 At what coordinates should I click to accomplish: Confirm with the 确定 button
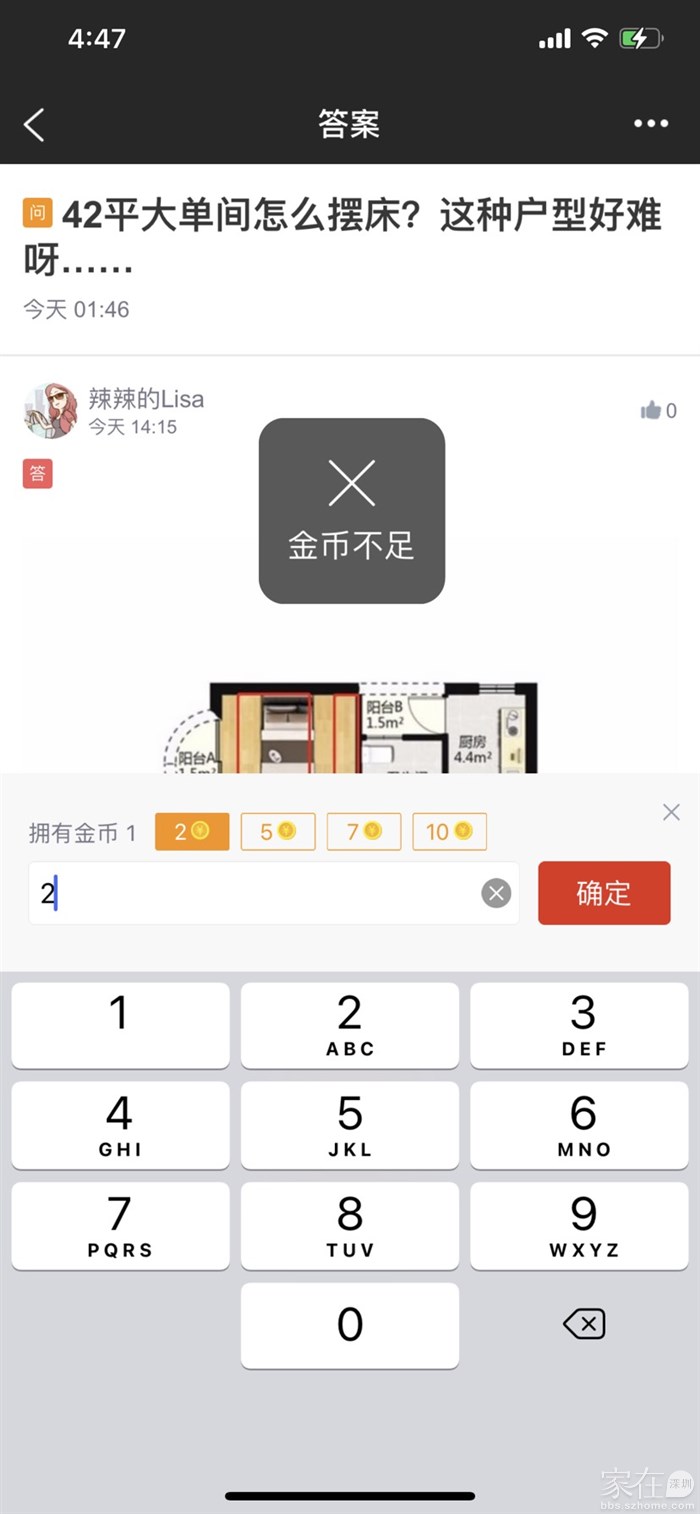coord(604,893)
